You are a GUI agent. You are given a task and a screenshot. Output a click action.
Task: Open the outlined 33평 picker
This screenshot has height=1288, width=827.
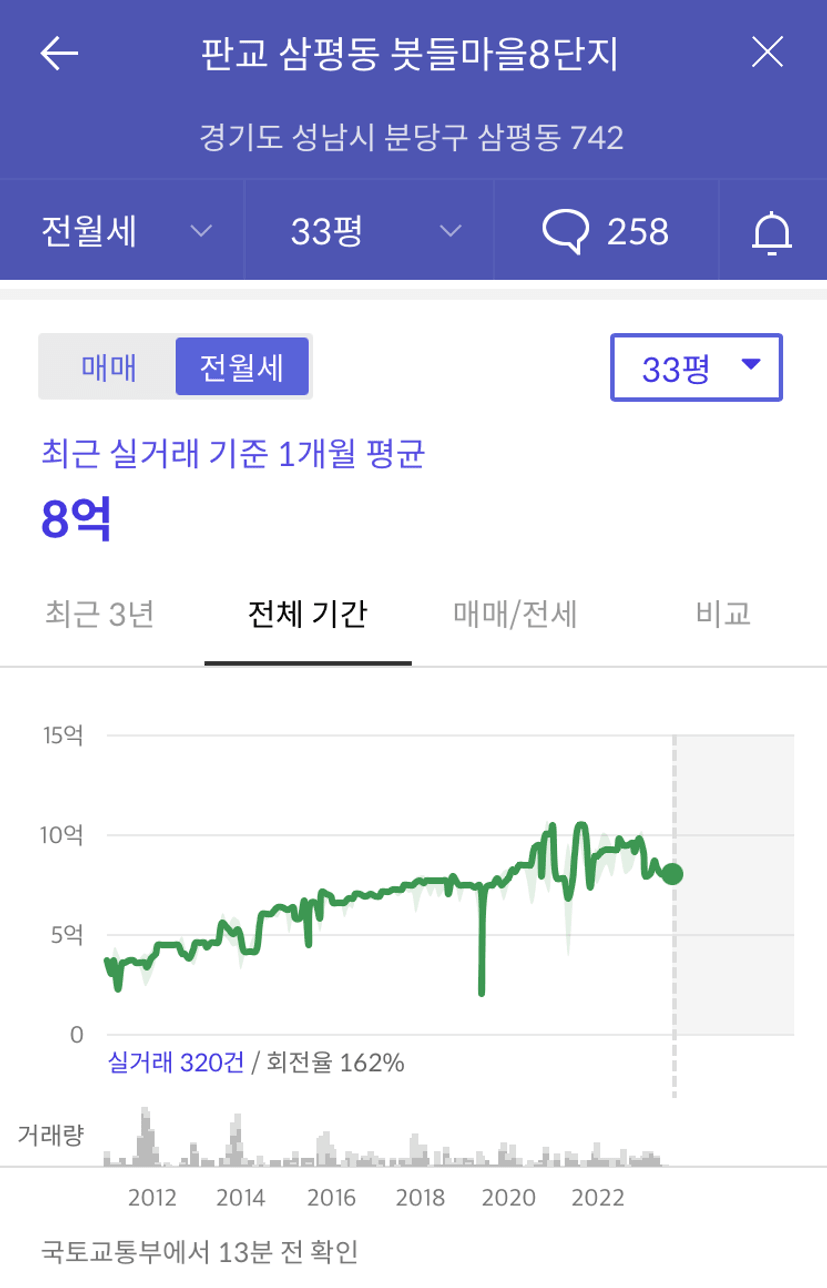coord(696,368)
